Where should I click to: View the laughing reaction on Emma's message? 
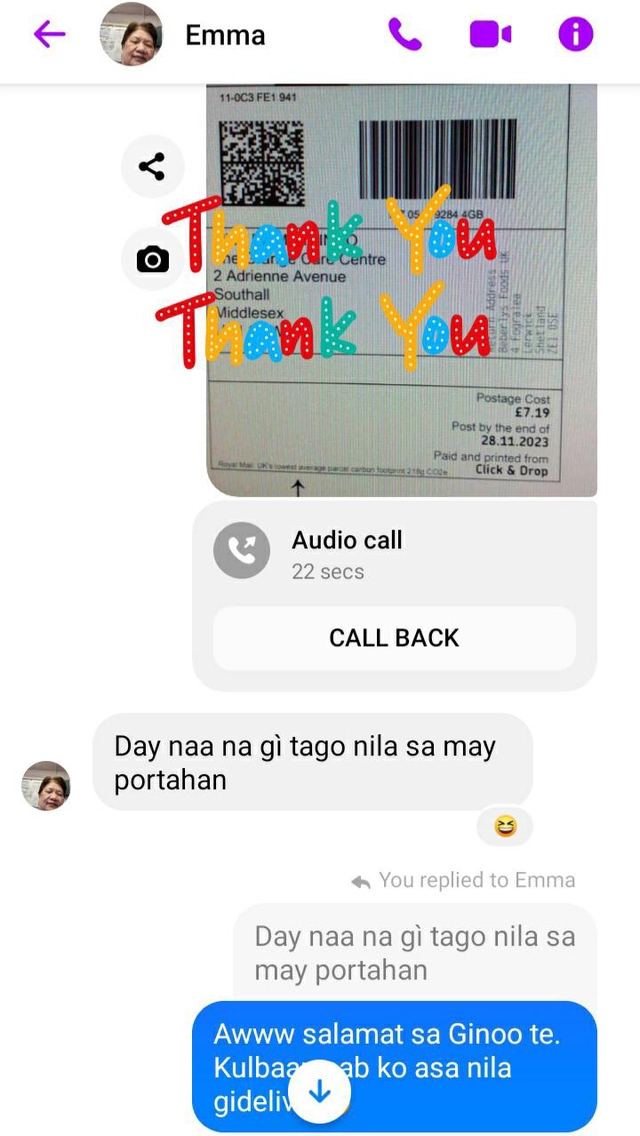click(505, 826)
